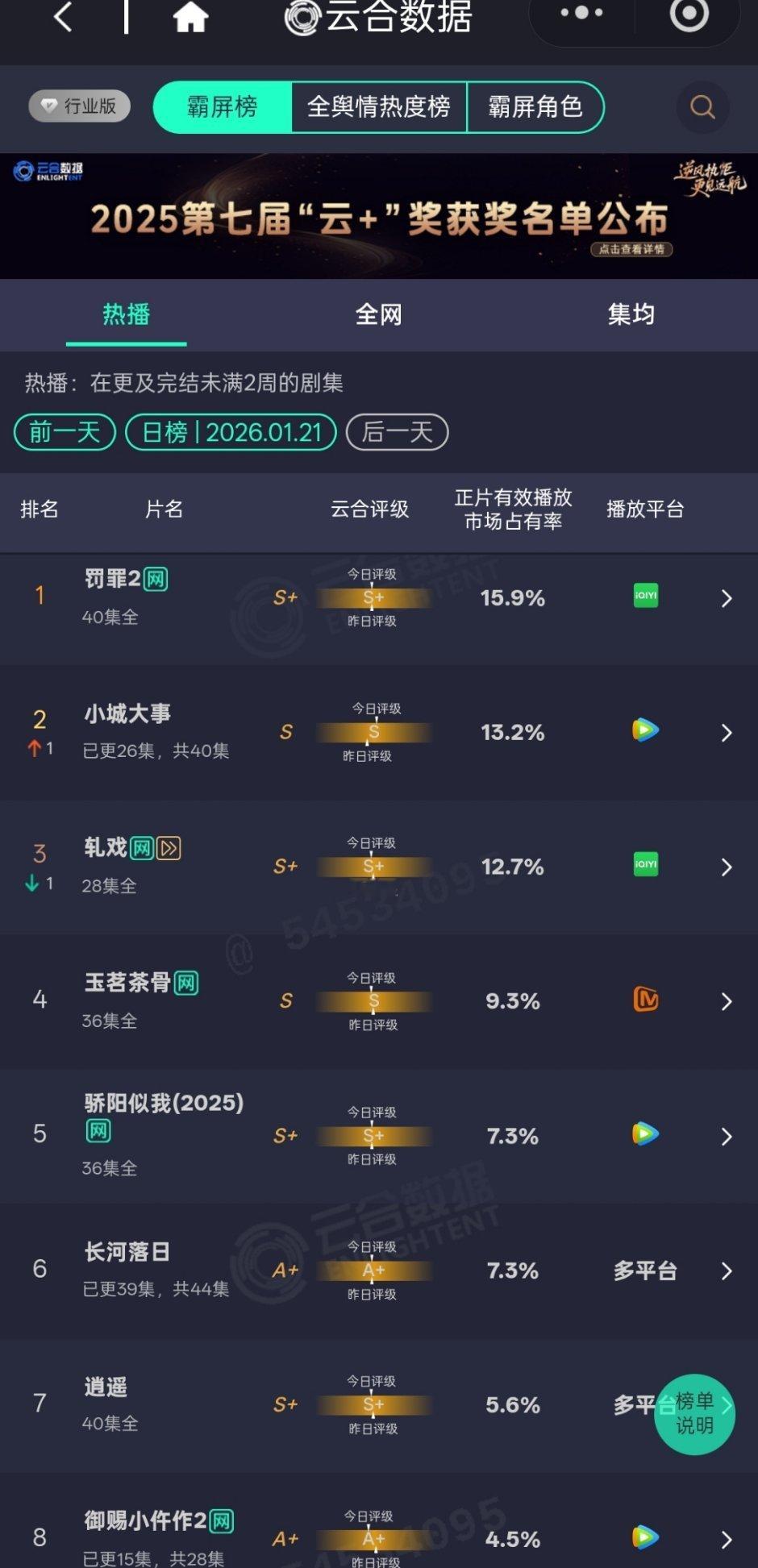Expand the 逍遥 entry arrow

pos(725,1404)
